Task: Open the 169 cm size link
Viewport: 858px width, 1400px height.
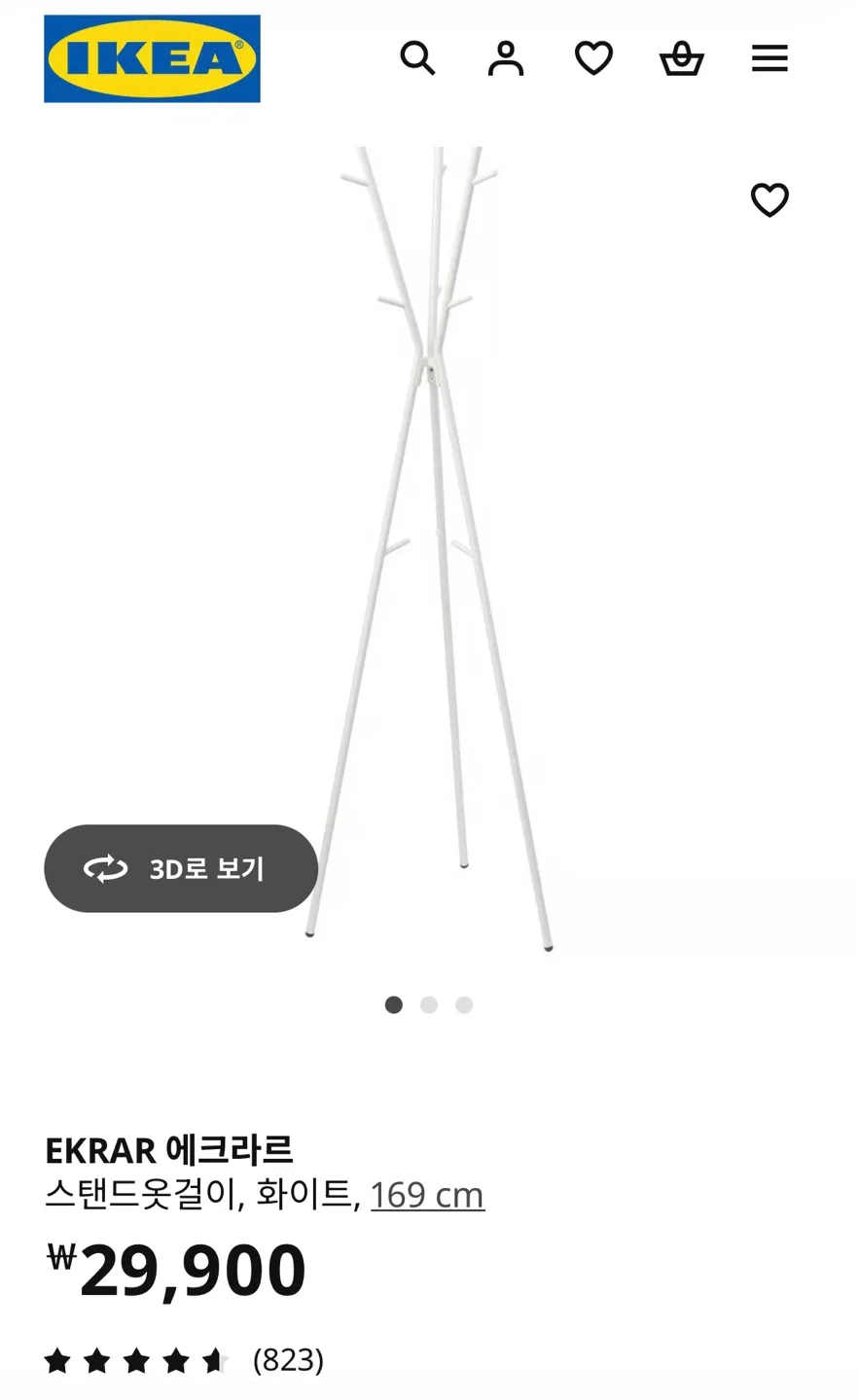Action: click(x=427, y=1194)
